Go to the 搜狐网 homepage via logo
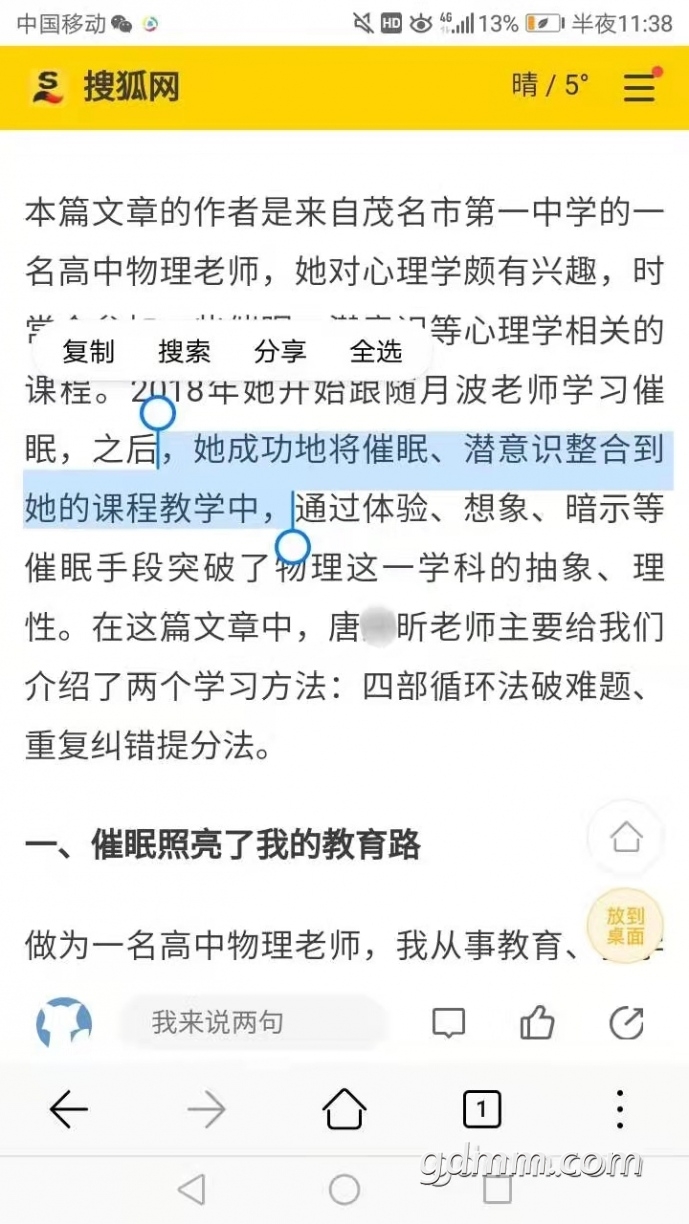The height and width of the screenshot is (1224, 689). tap(104, 87)
